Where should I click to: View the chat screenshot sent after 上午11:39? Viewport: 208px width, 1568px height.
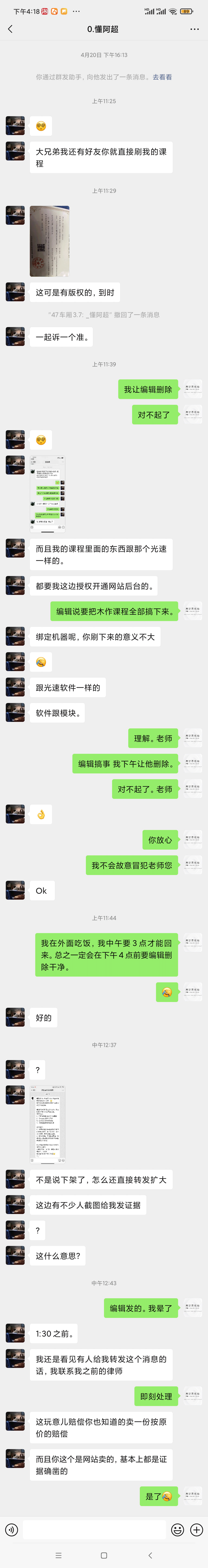click(x=48, y=494)
